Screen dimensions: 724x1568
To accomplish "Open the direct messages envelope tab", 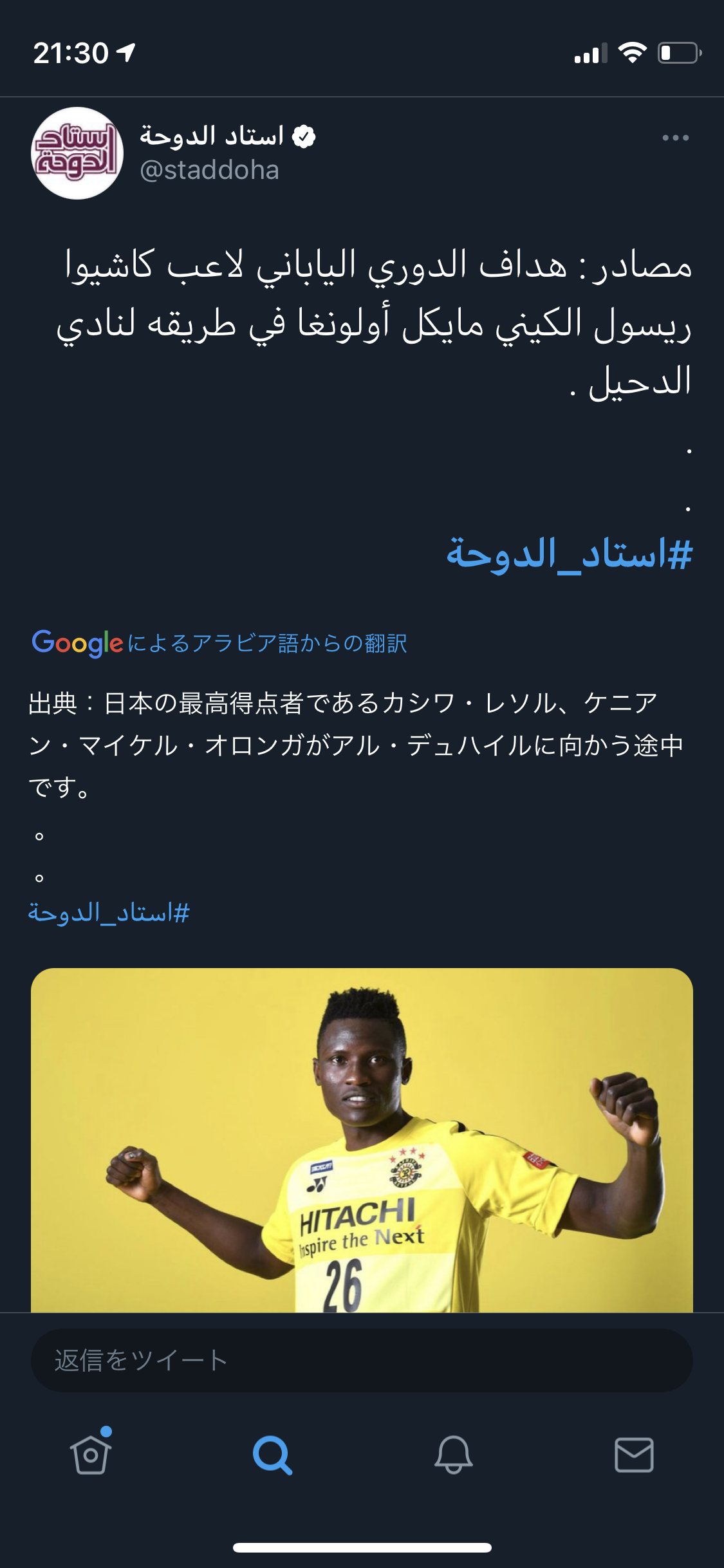I will coord(634,1455).
